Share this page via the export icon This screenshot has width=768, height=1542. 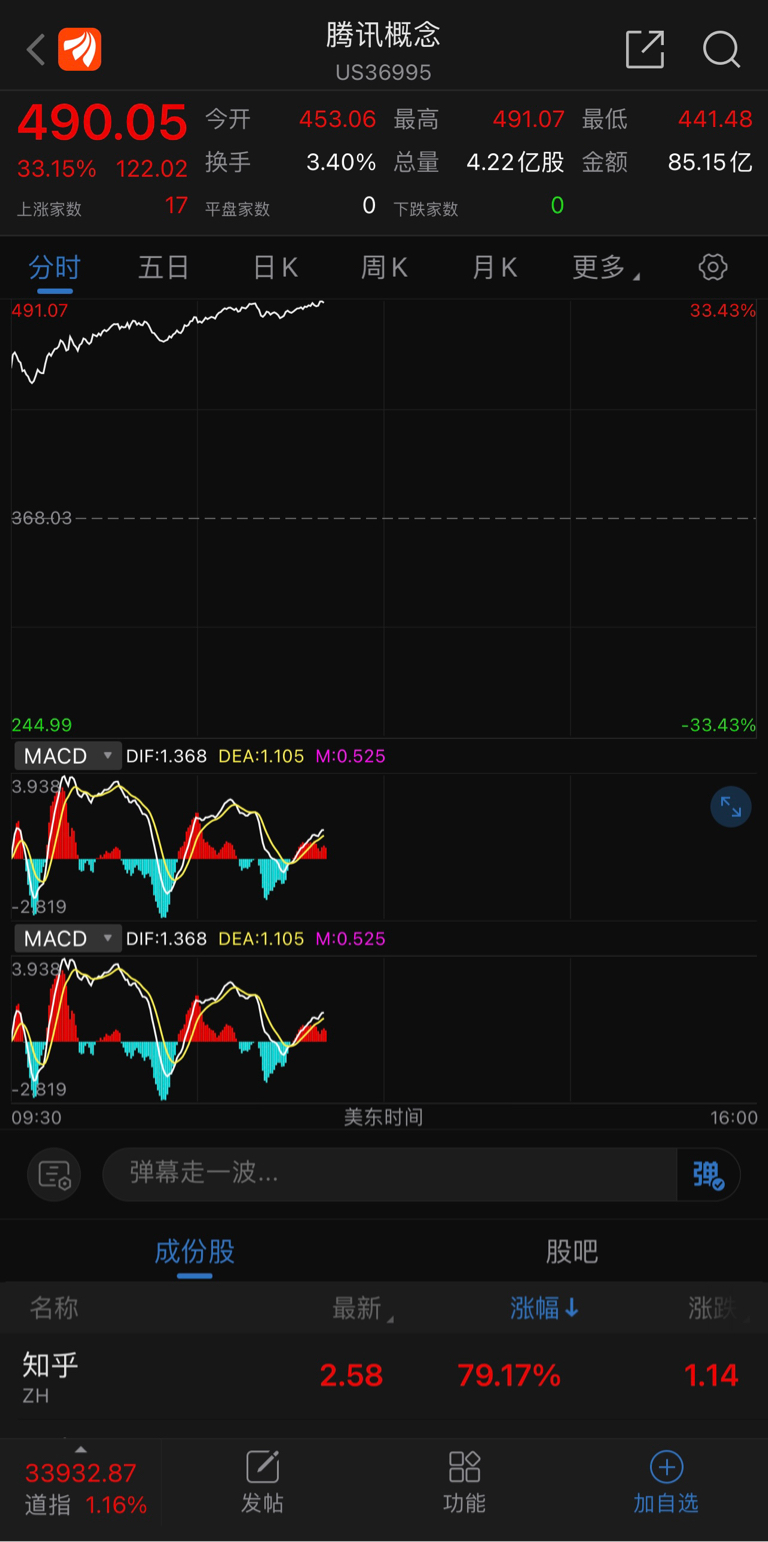click(645, 49)
